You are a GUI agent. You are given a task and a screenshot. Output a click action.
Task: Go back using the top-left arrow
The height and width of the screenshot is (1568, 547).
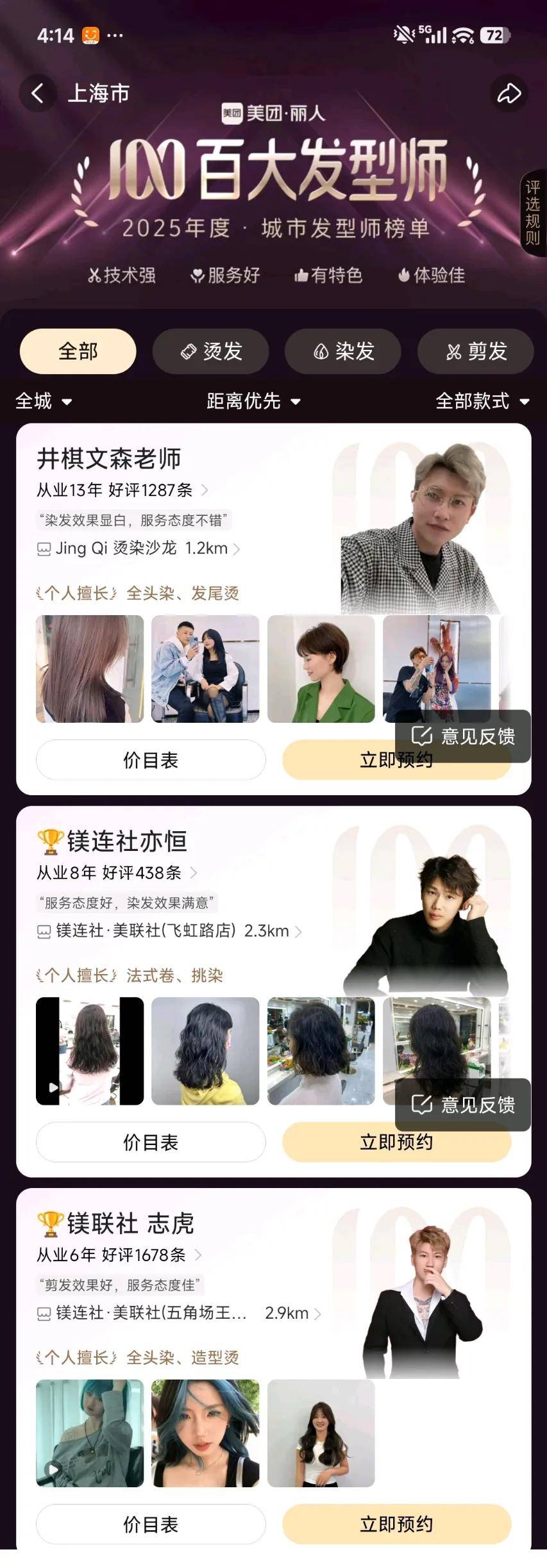(37, 94)
